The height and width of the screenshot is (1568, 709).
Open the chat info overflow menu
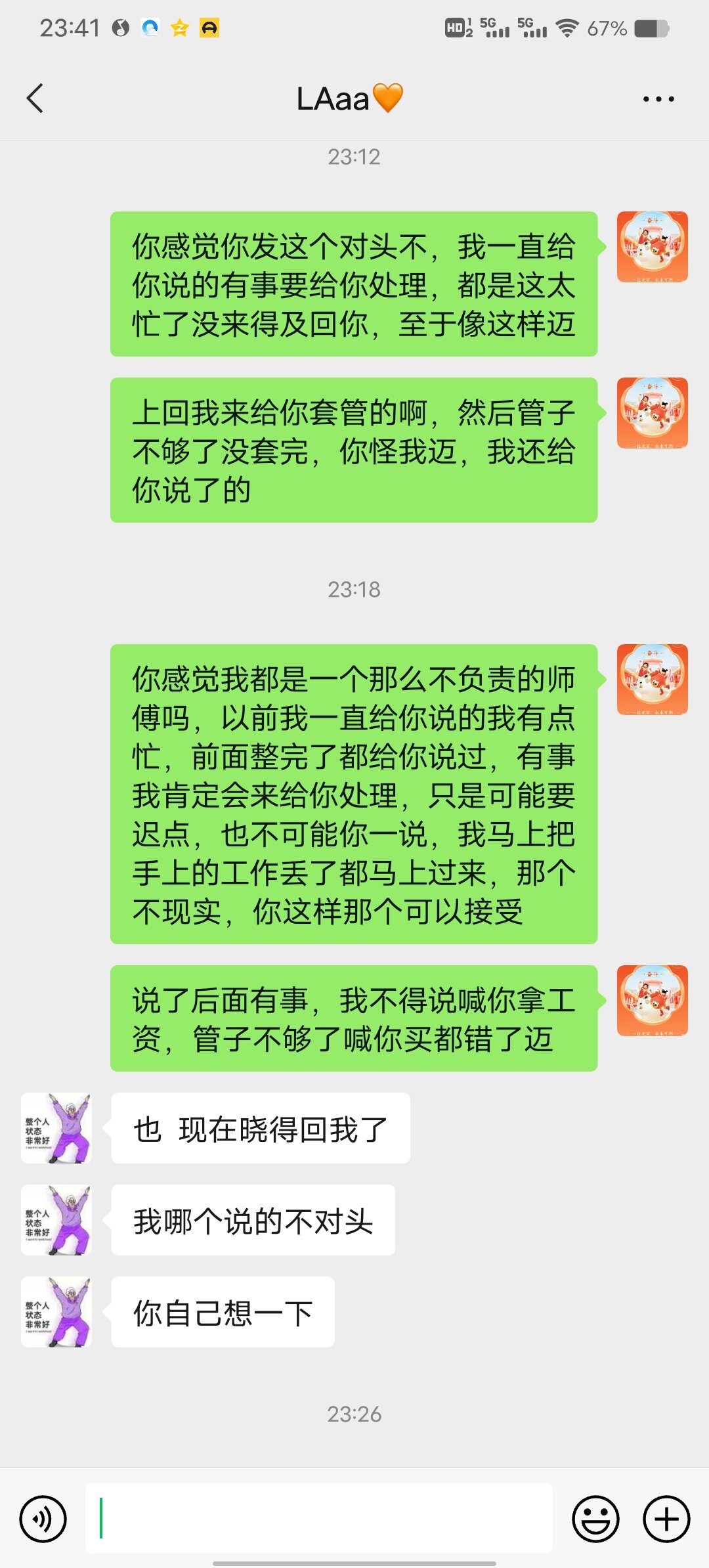pos(658,99)
